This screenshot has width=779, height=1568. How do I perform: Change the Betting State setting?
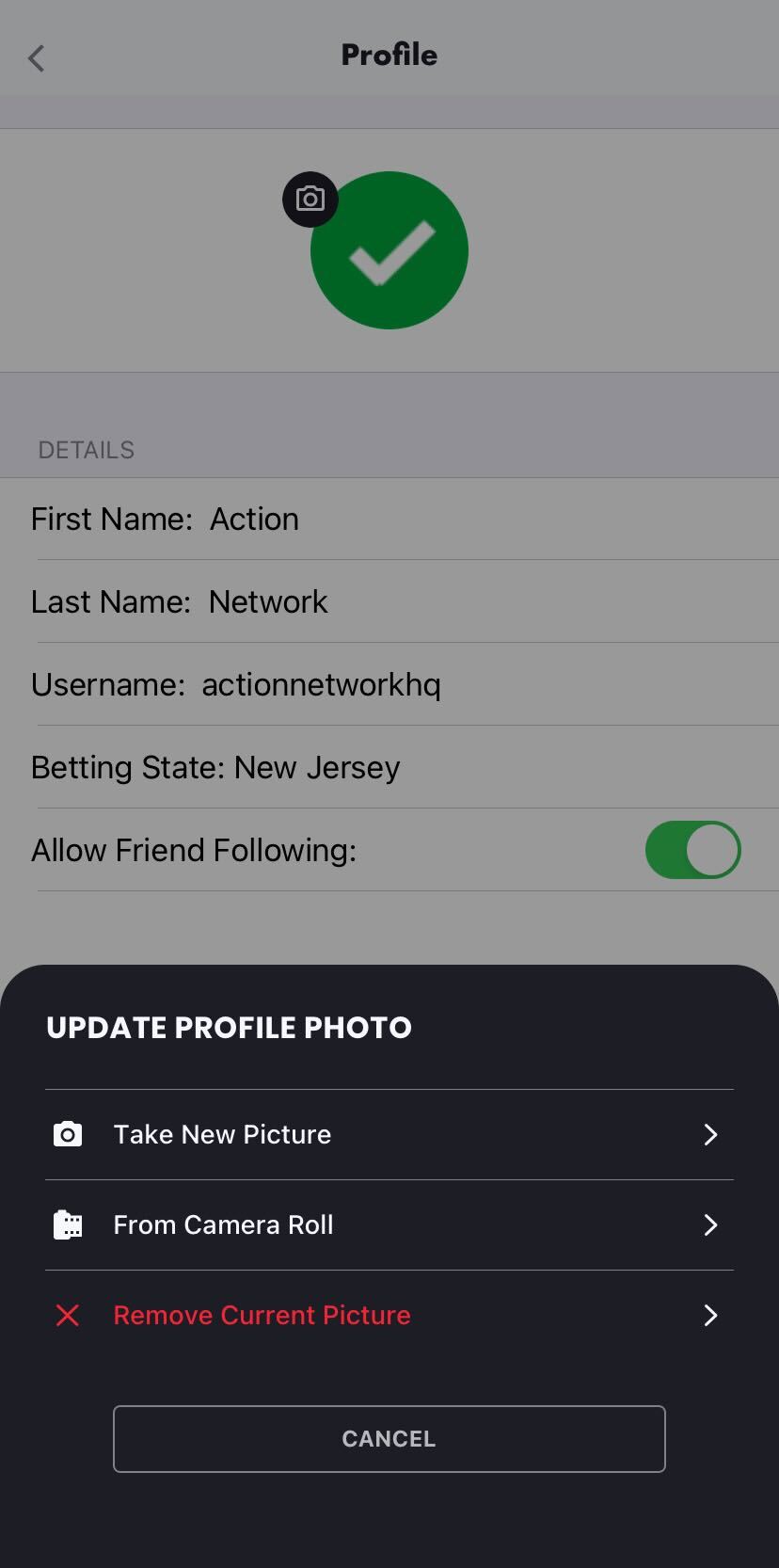tap(316, 768)
